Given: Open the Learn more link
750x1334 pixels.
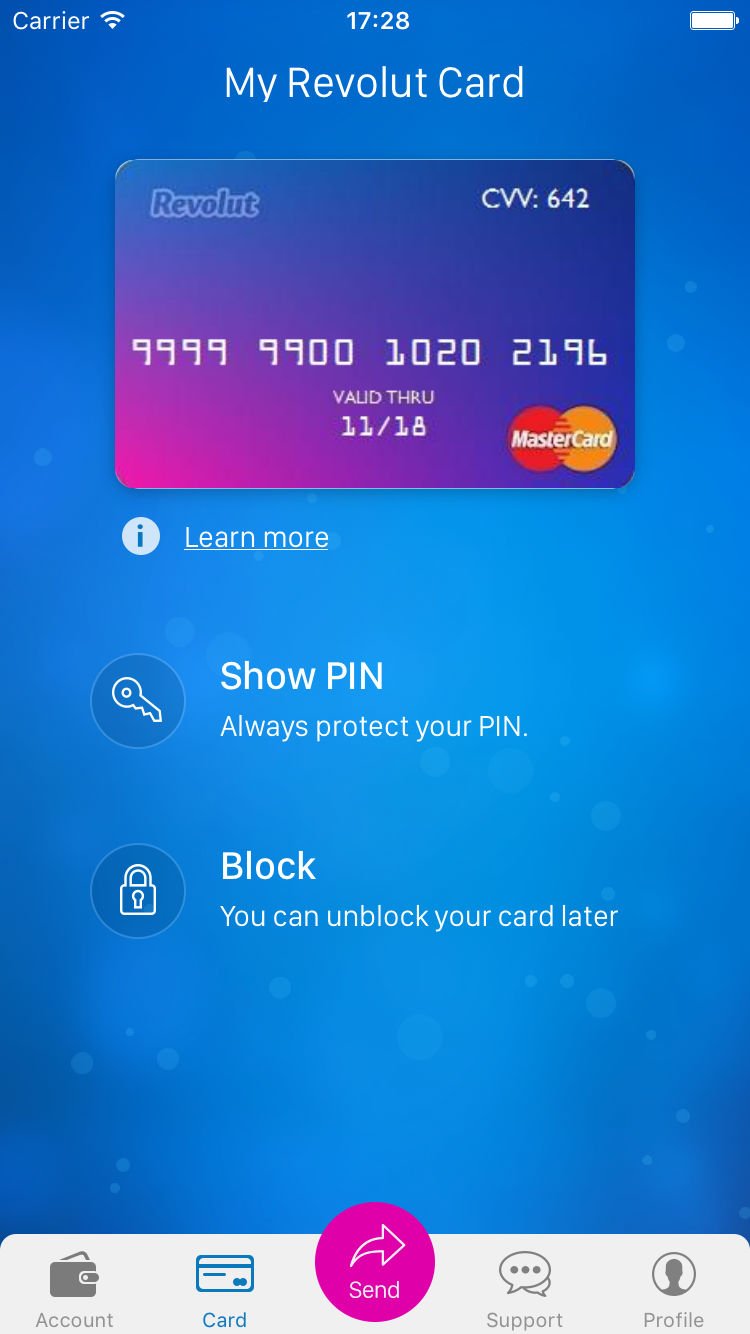Looking at the screenshot, I should coord(256,537).
